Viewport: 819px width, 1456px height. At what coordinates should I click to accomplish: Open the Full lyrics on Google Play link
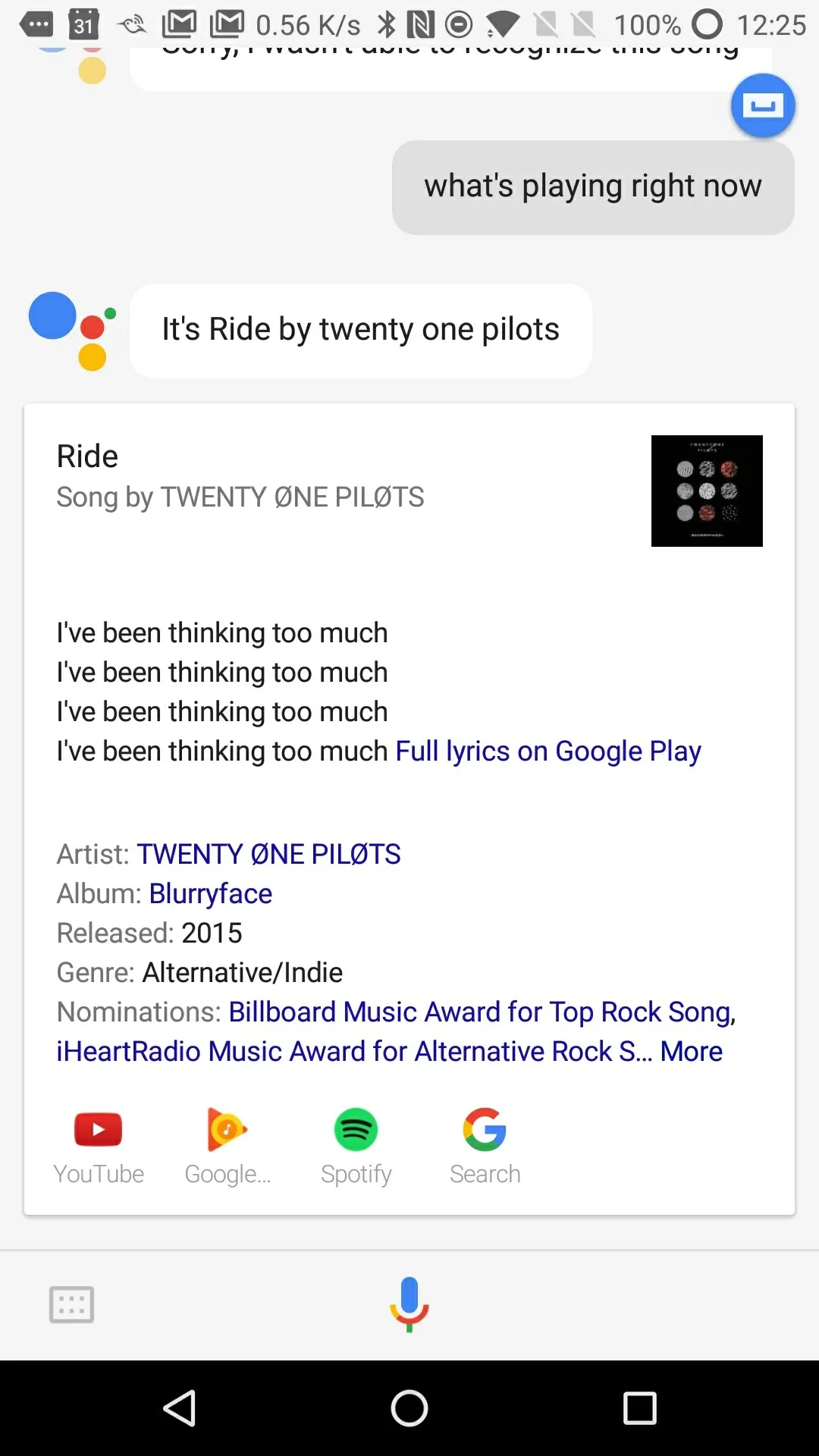click(x=548, y=752)
